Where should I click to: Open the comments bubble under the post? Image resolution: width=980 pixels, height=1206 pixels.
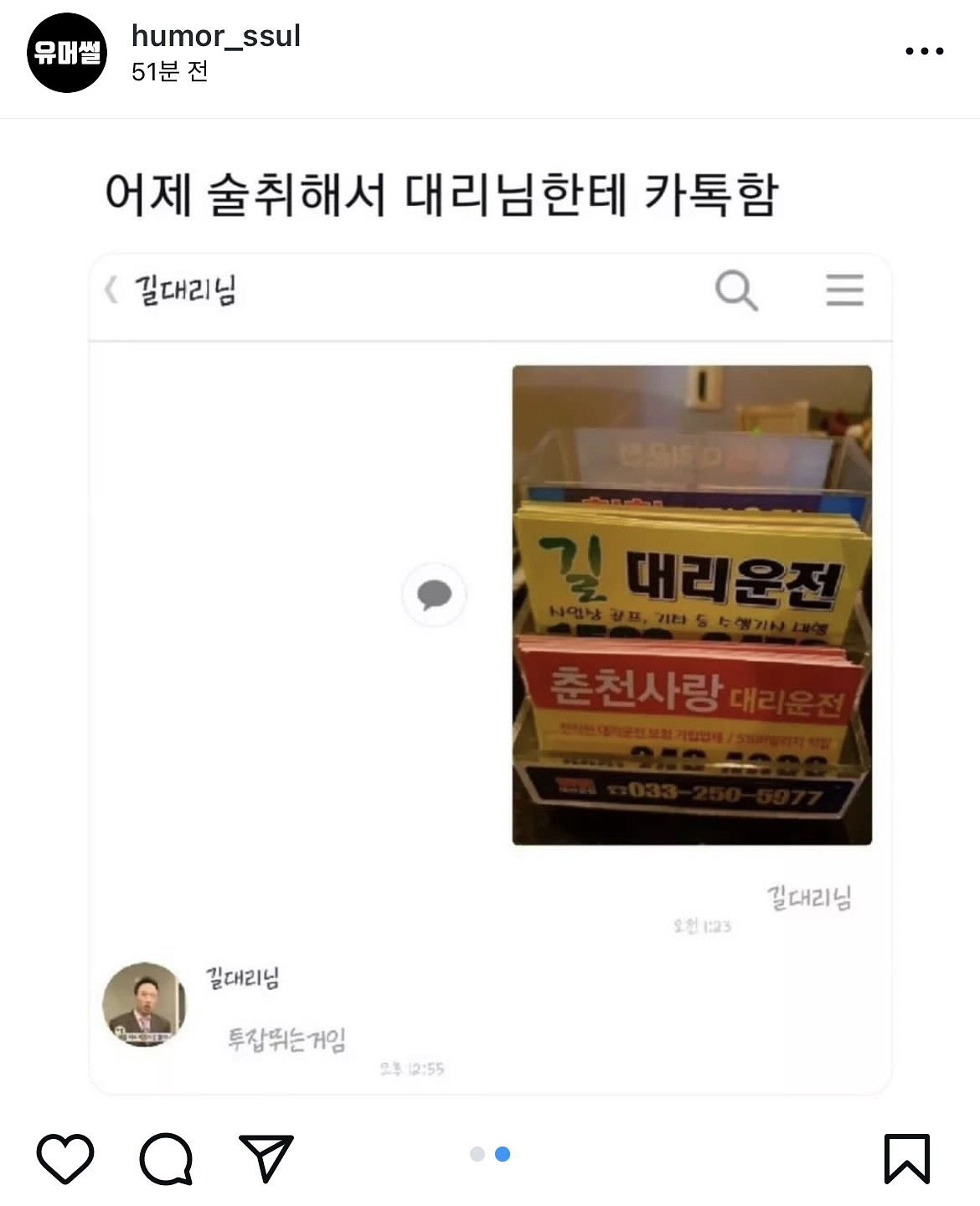pos(166,1159)
